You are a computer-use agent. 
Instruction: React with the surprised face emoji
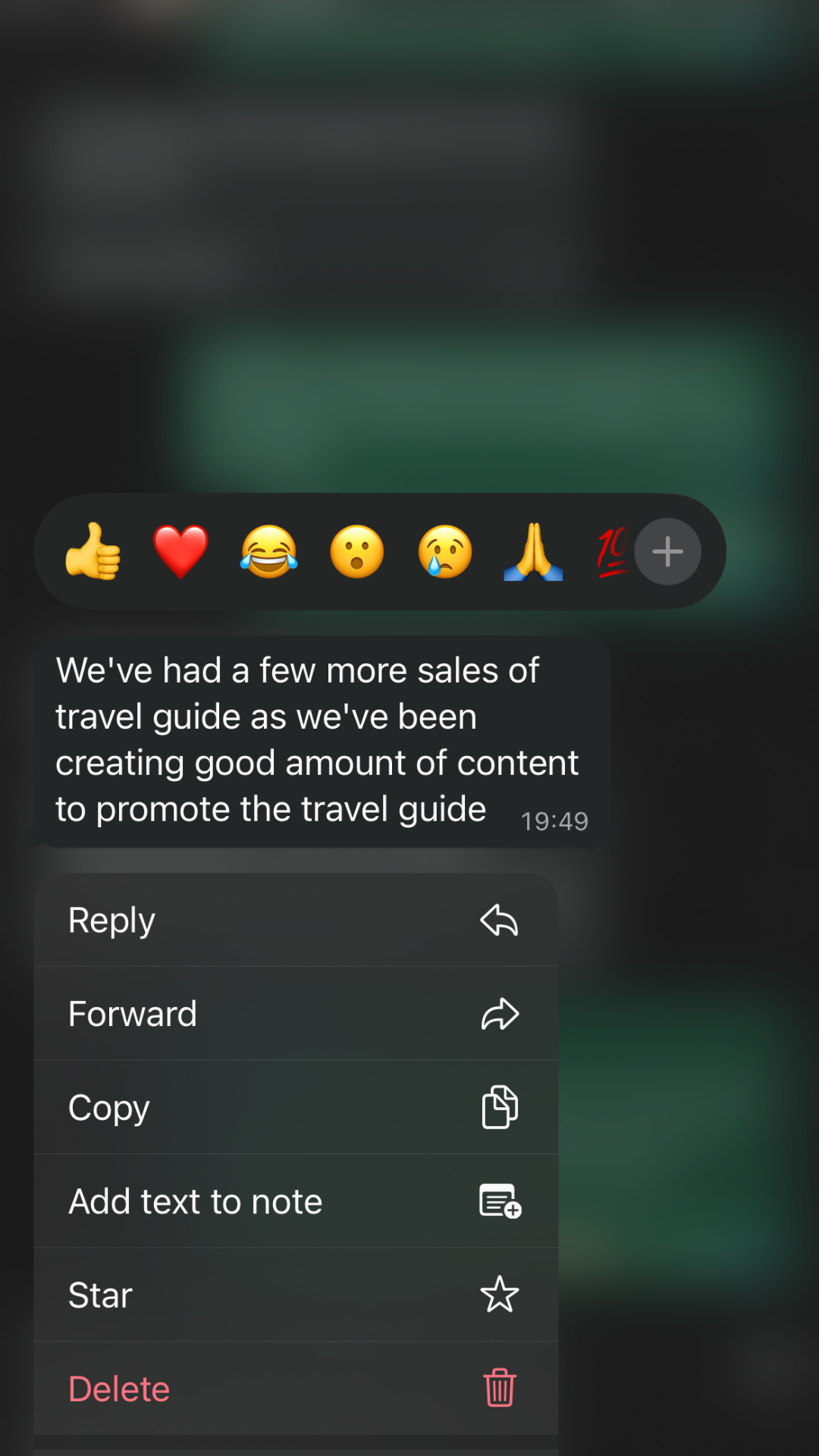356,551
